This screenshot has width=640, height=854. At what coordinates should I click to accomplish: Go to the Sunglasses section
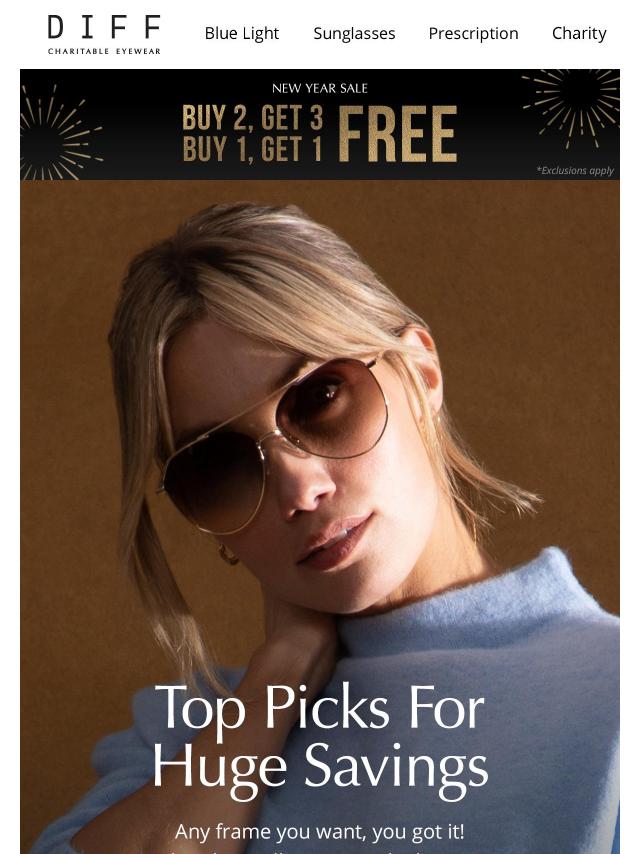[x=354, y=33]
